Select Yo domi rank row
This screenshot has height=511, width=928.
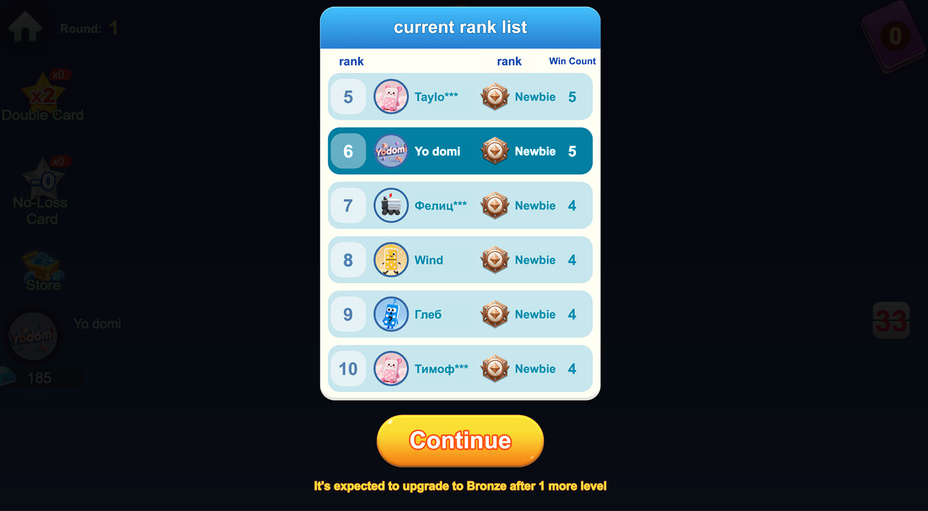click(460, 151)
